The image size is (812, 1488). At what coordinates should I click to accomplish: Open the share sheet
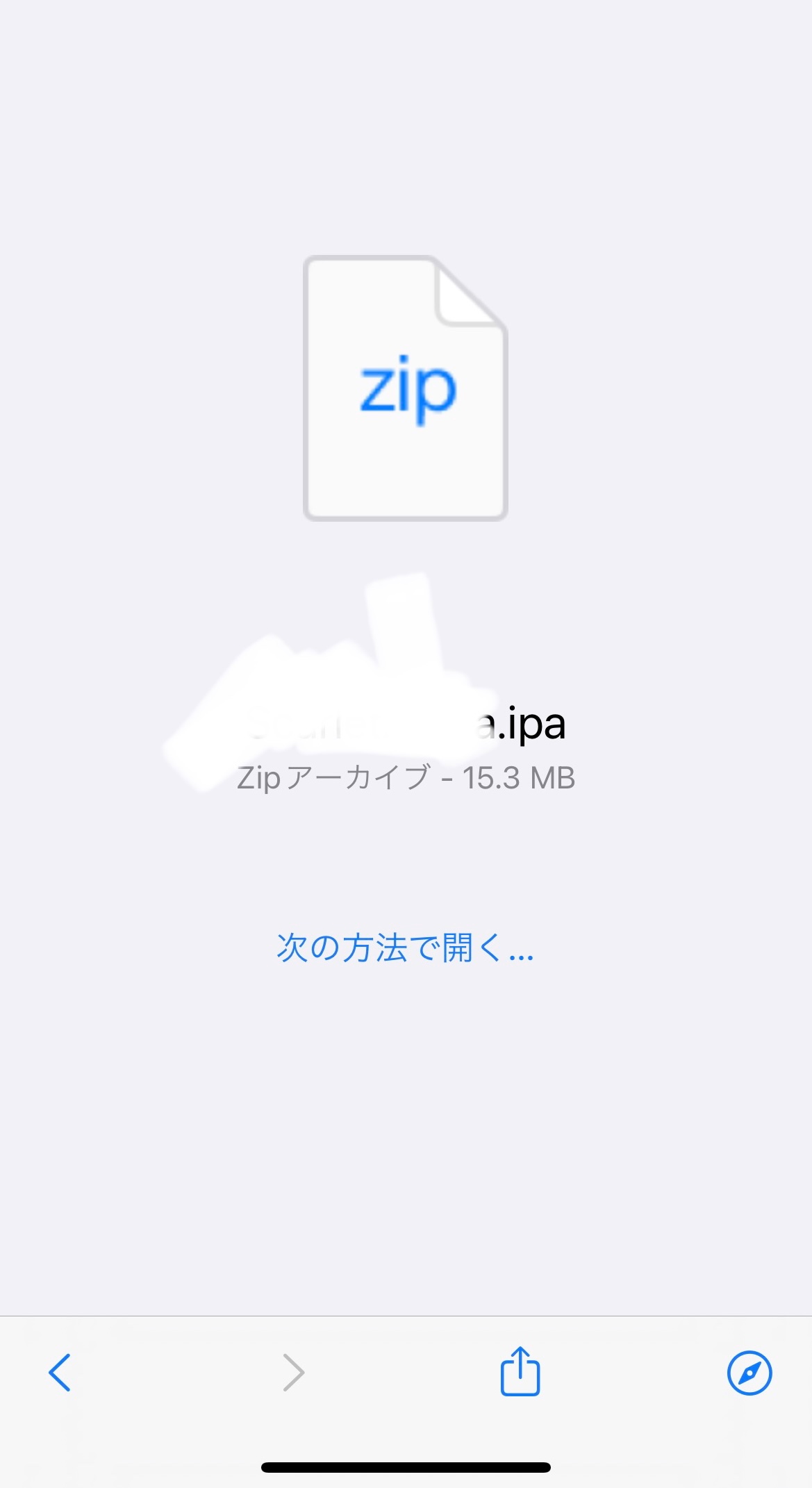coord(520,1371)
